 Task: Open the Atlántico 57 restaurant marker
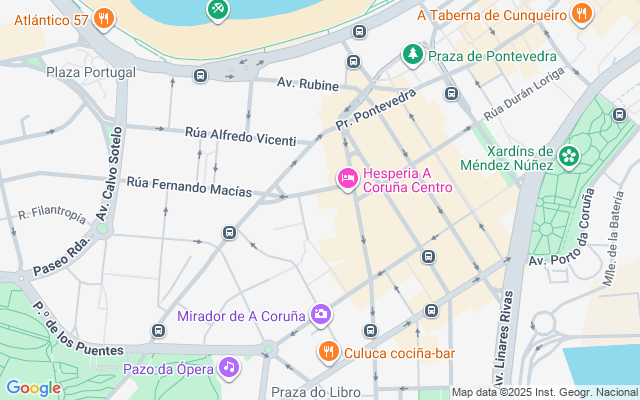coord(104,18)
